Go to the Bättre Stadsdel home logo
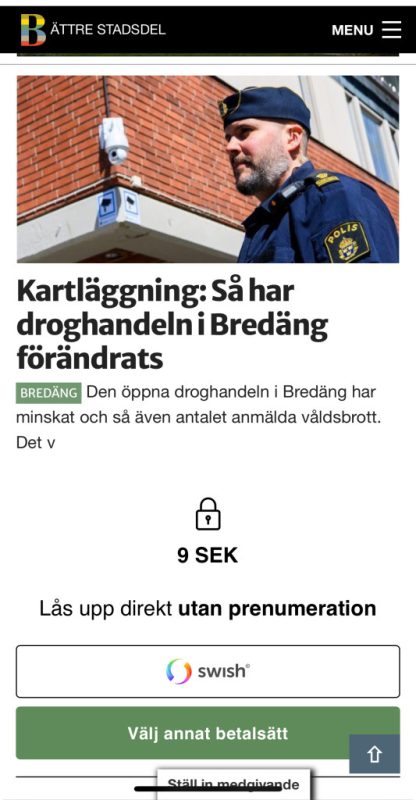Viewport: 416px width, 800px height. [93, 30]
